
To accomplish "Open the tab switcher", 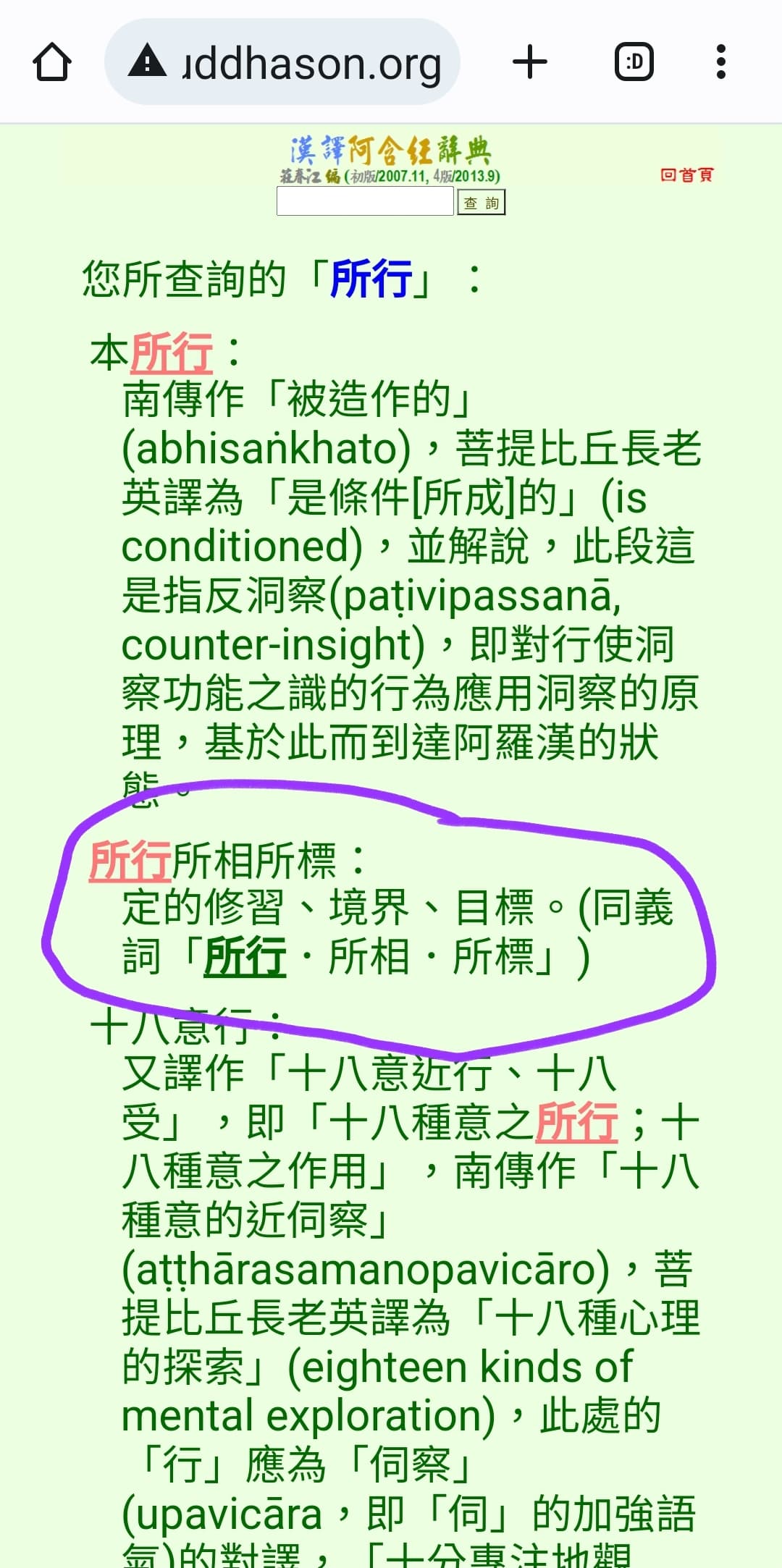I will tap(634, 62).
